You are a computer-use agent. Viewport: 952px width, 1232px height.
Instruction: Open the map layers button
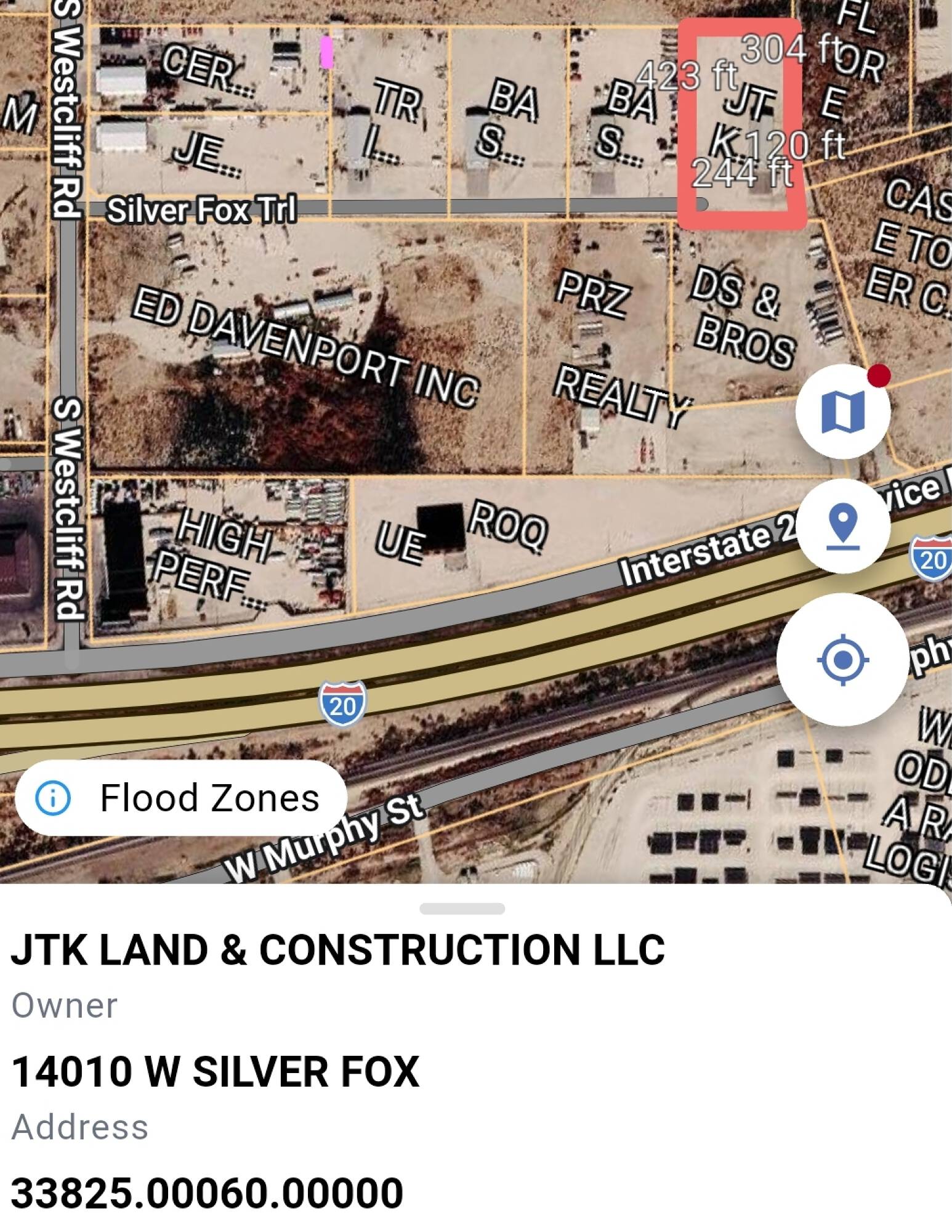843,411
